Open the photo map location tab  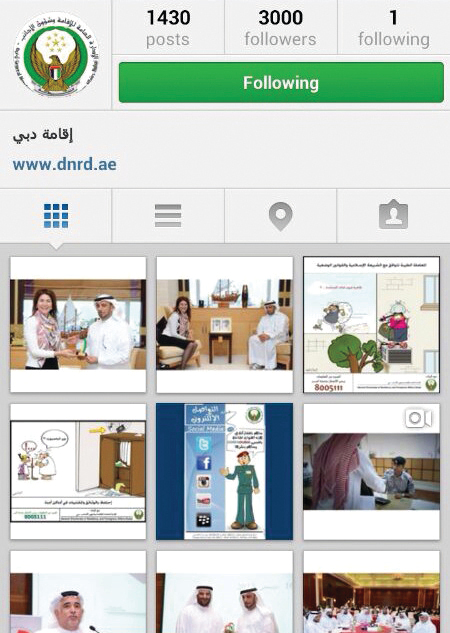(280, 216)
